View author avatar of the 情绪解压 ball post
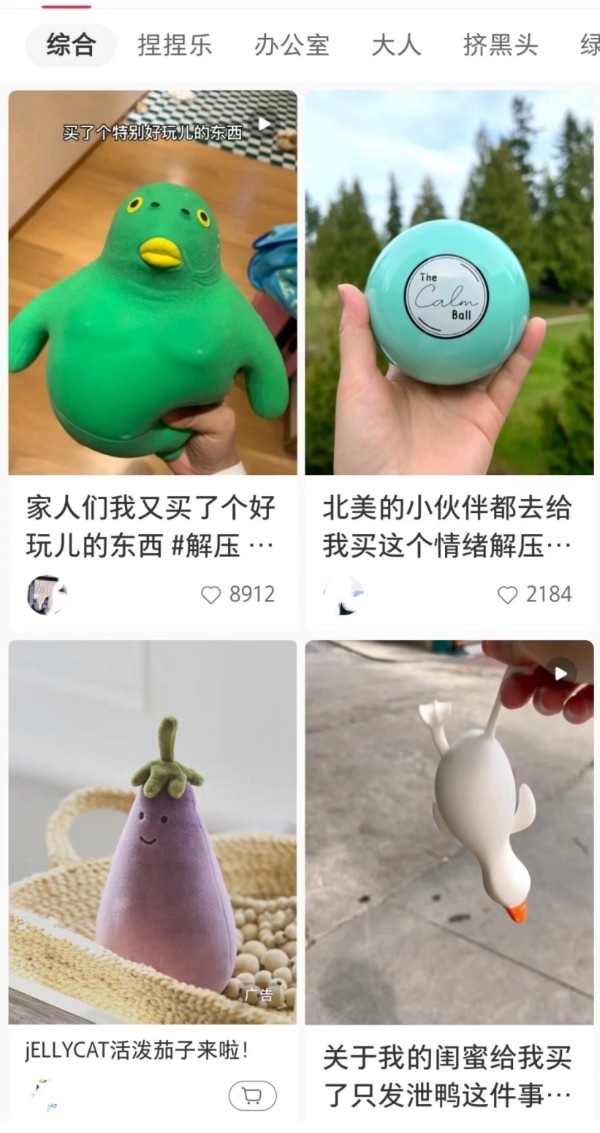The width and height of the screenshot is (600, 1133). click(x=343, y=595)
